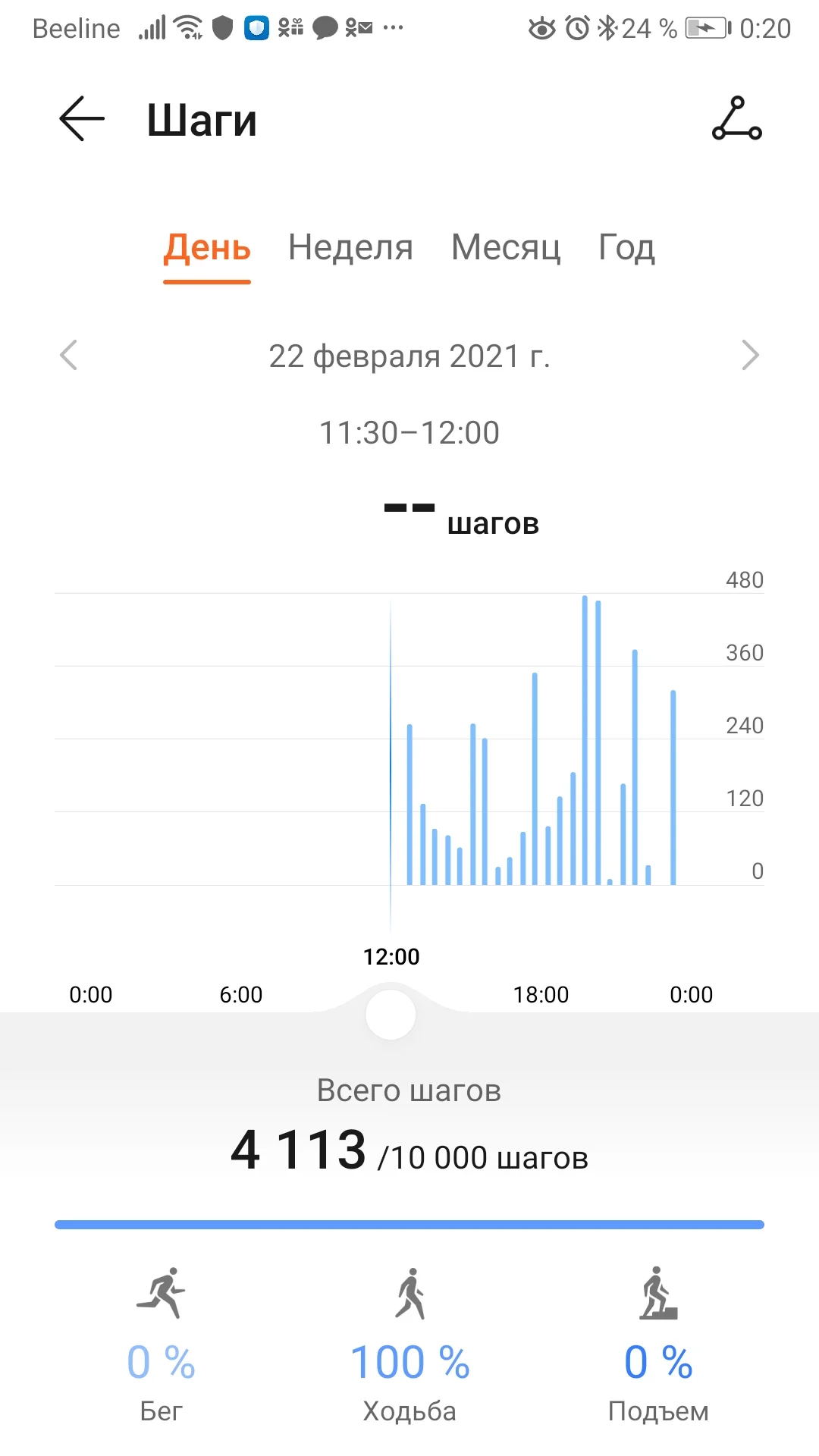Tap the timeline handle at 12:00
819x1456 pixels.
point(391,1014)
